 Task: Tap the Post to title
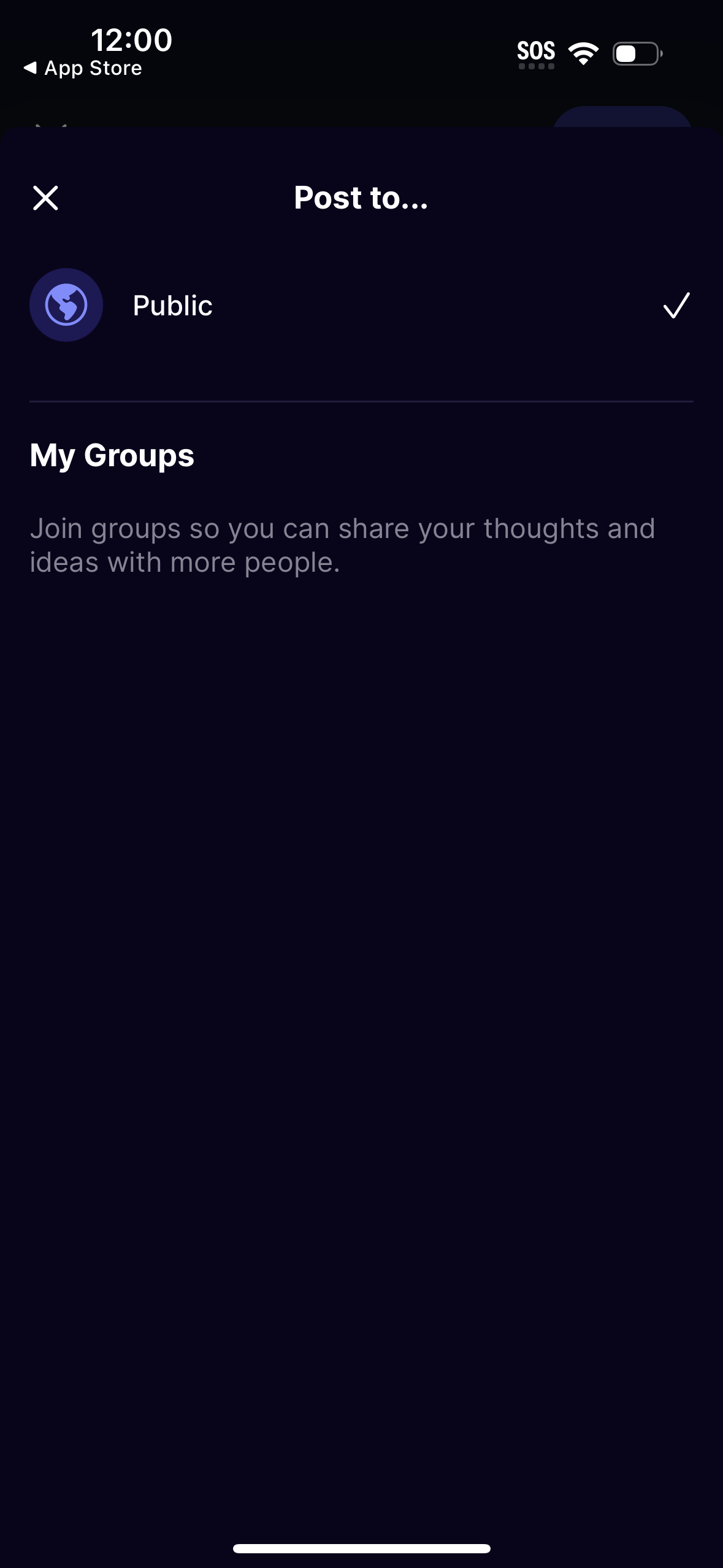[361, 198]
